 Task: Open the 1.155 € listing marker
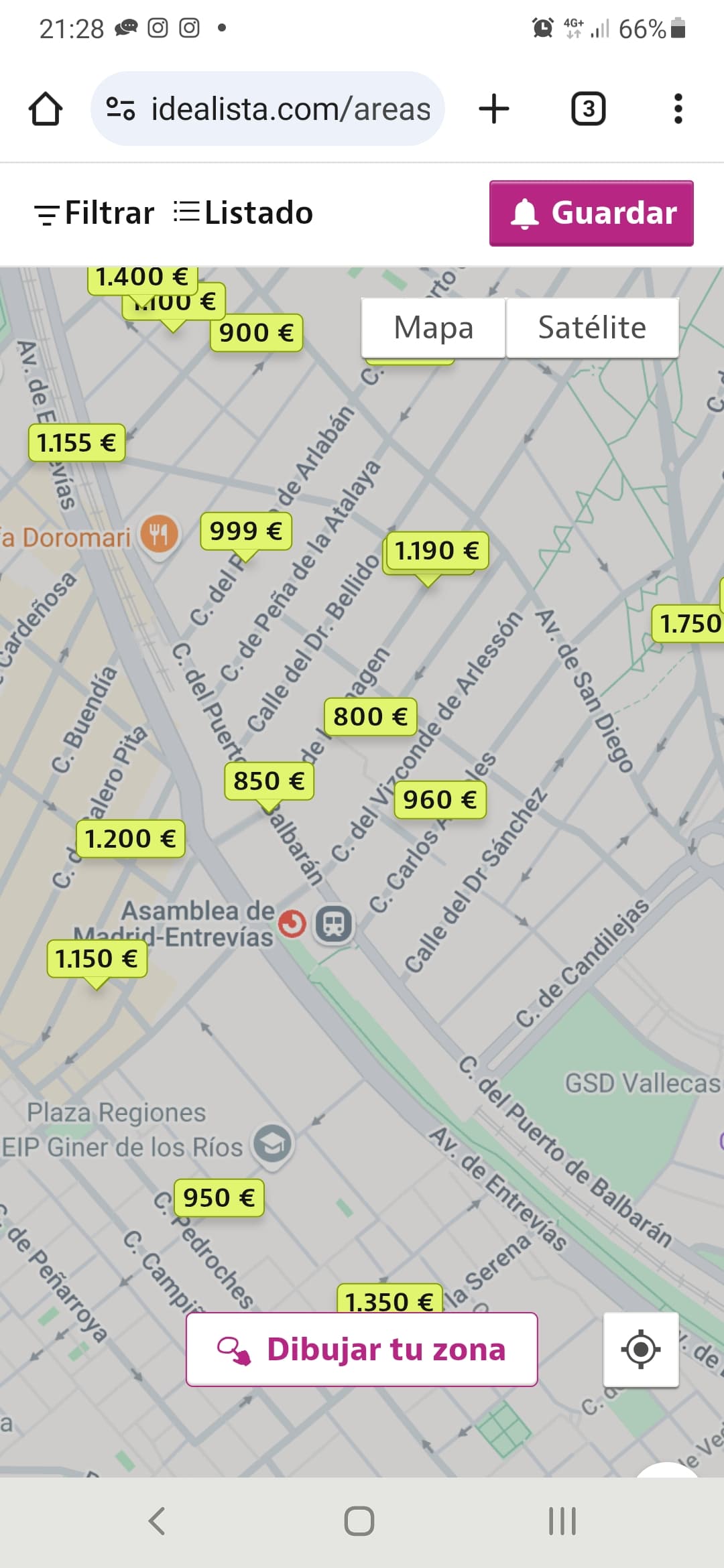point(76,443)
